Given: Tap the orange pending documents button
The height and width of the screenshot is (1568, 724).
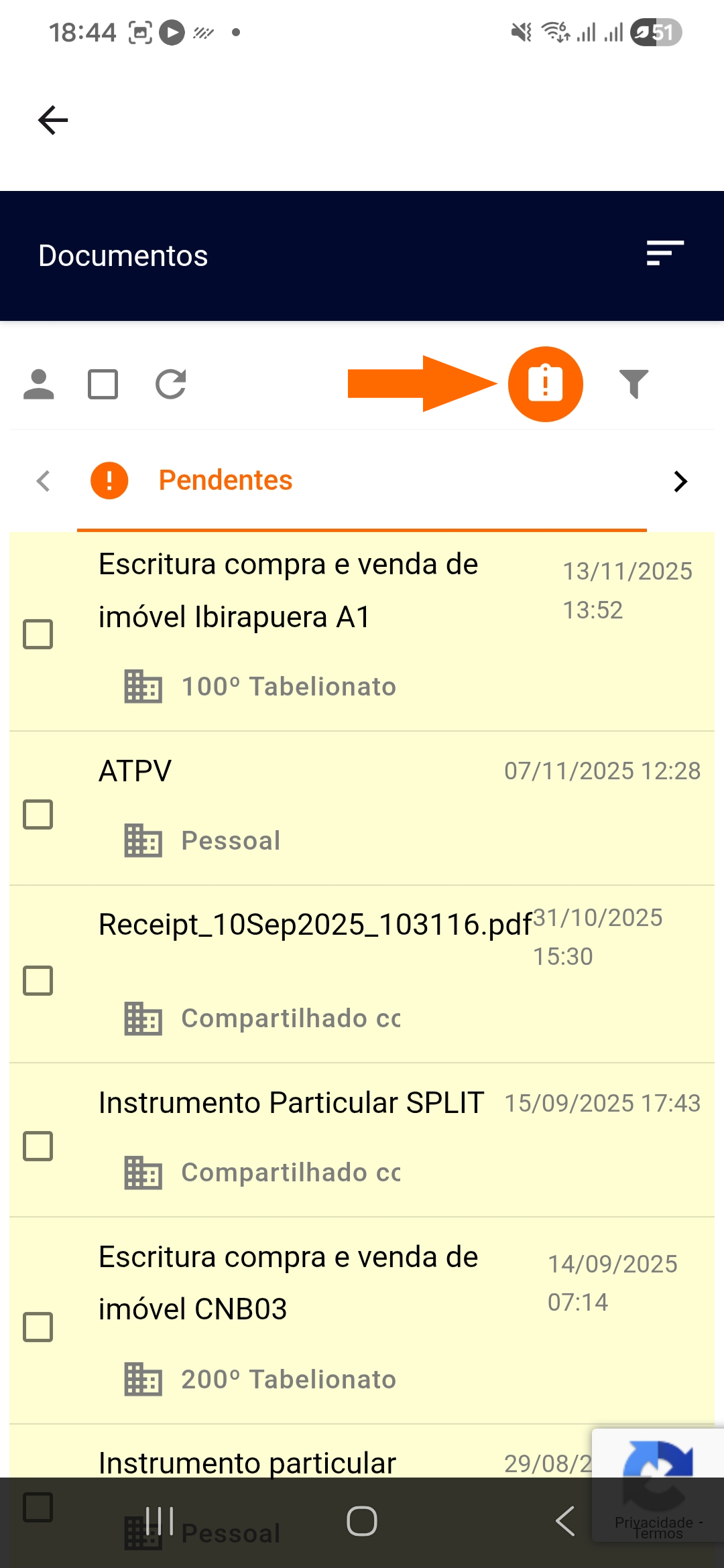Looking at the screenshot, I should (x=545, y=384).
